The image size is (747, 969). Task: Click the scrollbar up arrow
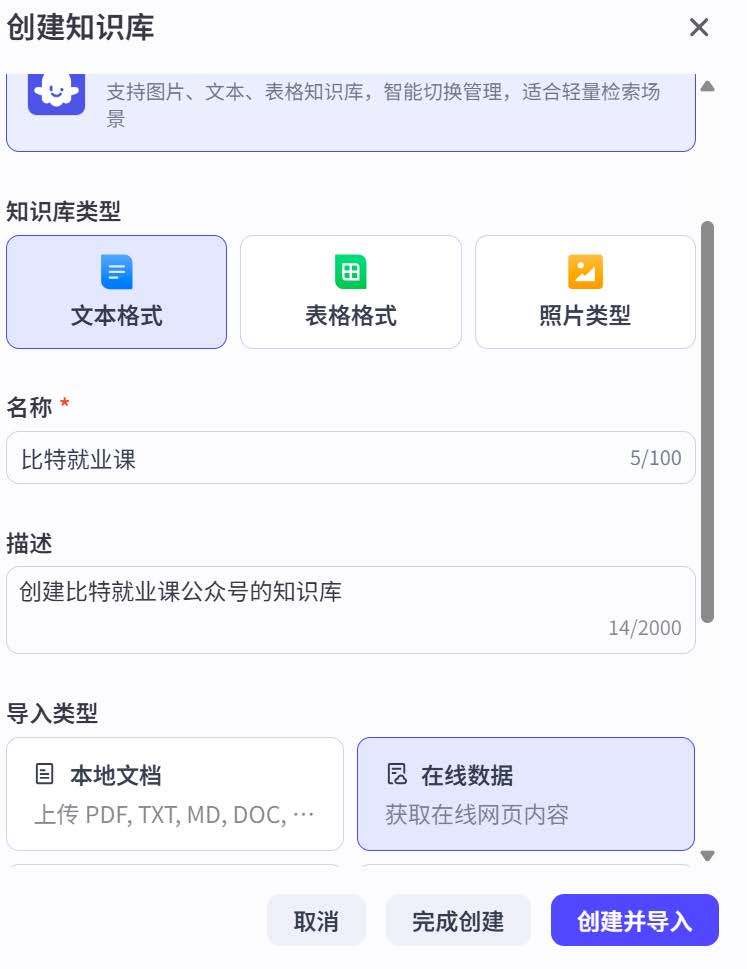click(707, 88)
